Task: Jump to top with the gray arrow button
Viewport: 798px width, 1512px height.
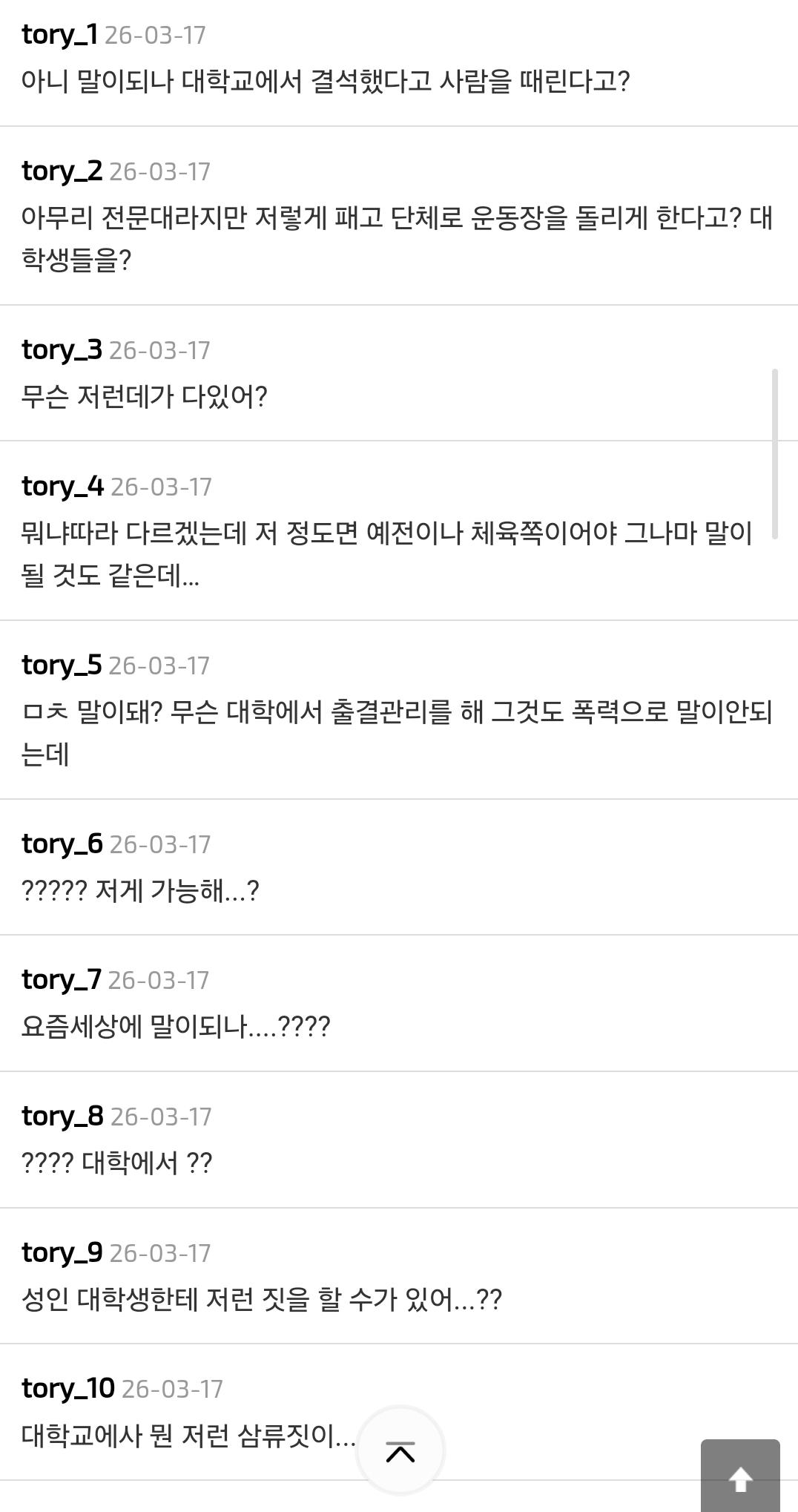Action: (x=739, y=1478)
